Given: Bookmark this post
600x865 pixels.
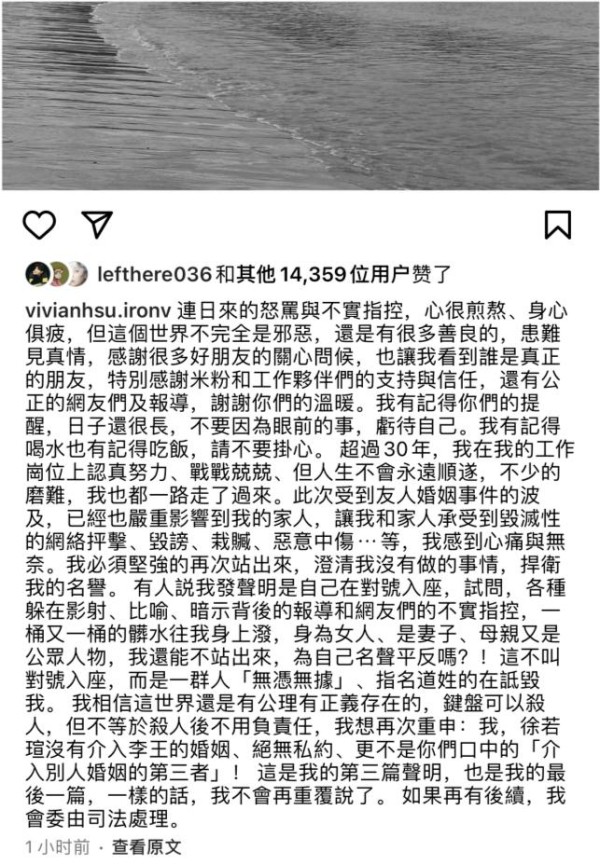Looking at the screenshot, I should (x=557, y=225).
